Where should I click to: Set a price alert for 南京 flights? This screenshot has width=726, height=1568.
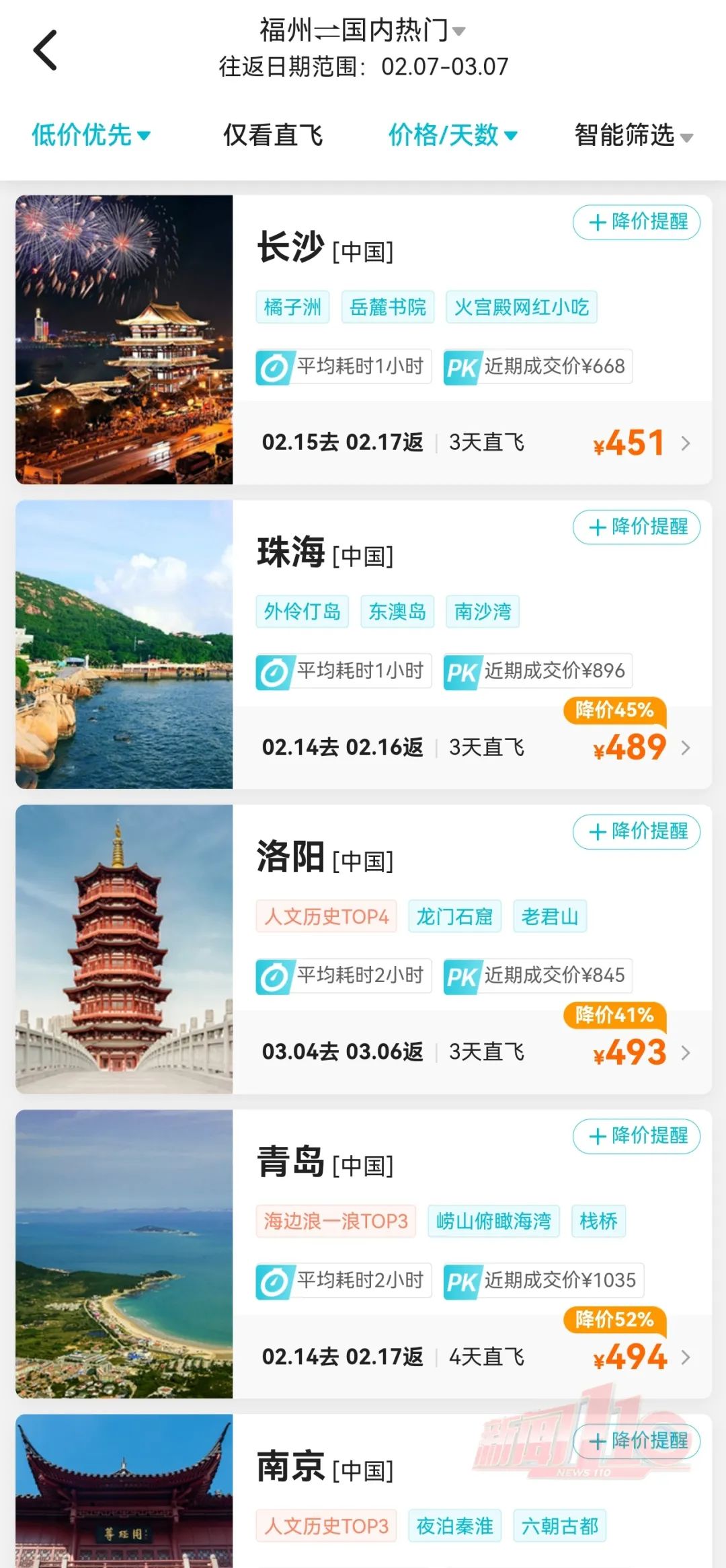(635, 1442)
